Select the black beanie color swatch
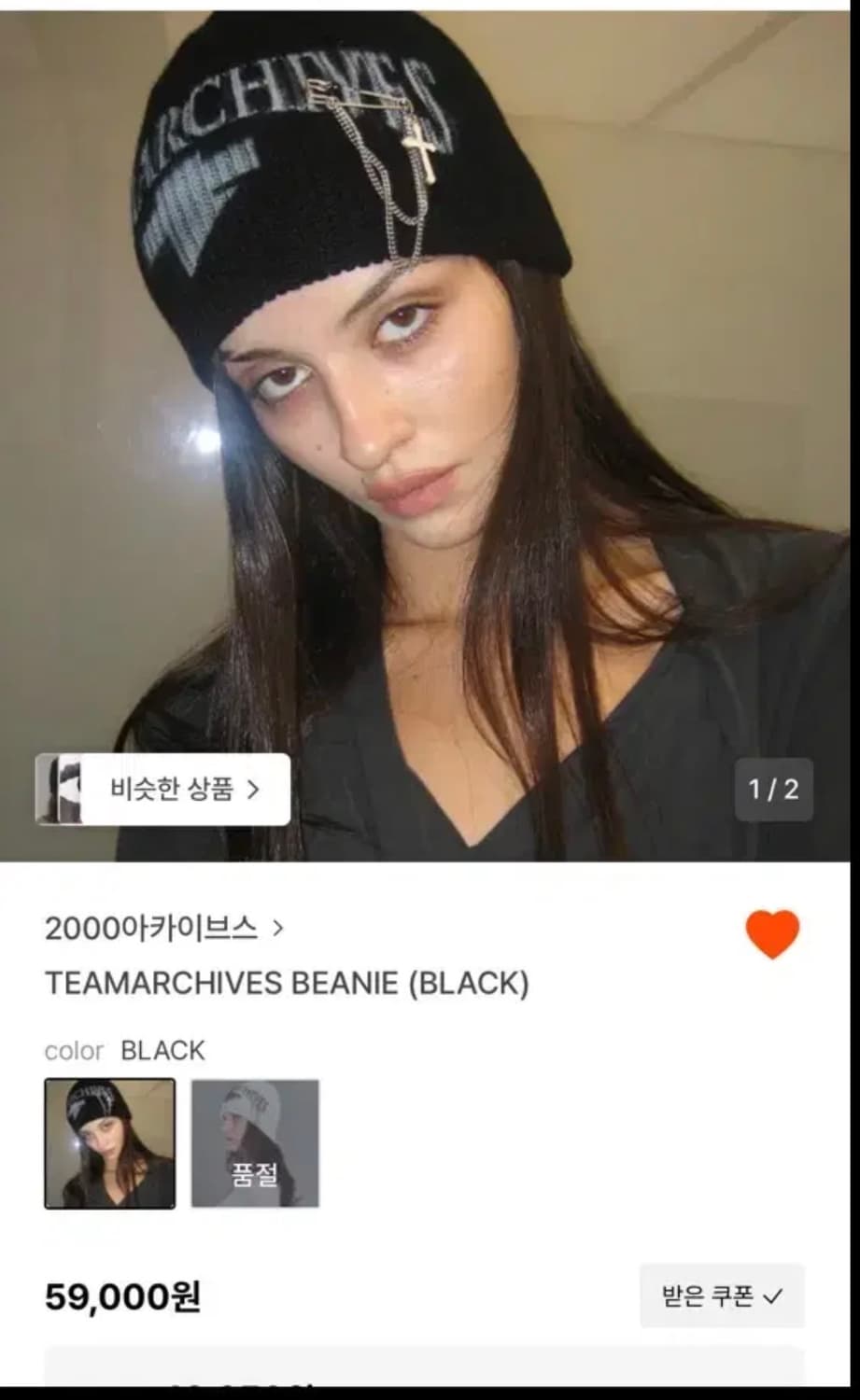Viewport: 860px width, 1400px height. click(x=109, y=1144)
